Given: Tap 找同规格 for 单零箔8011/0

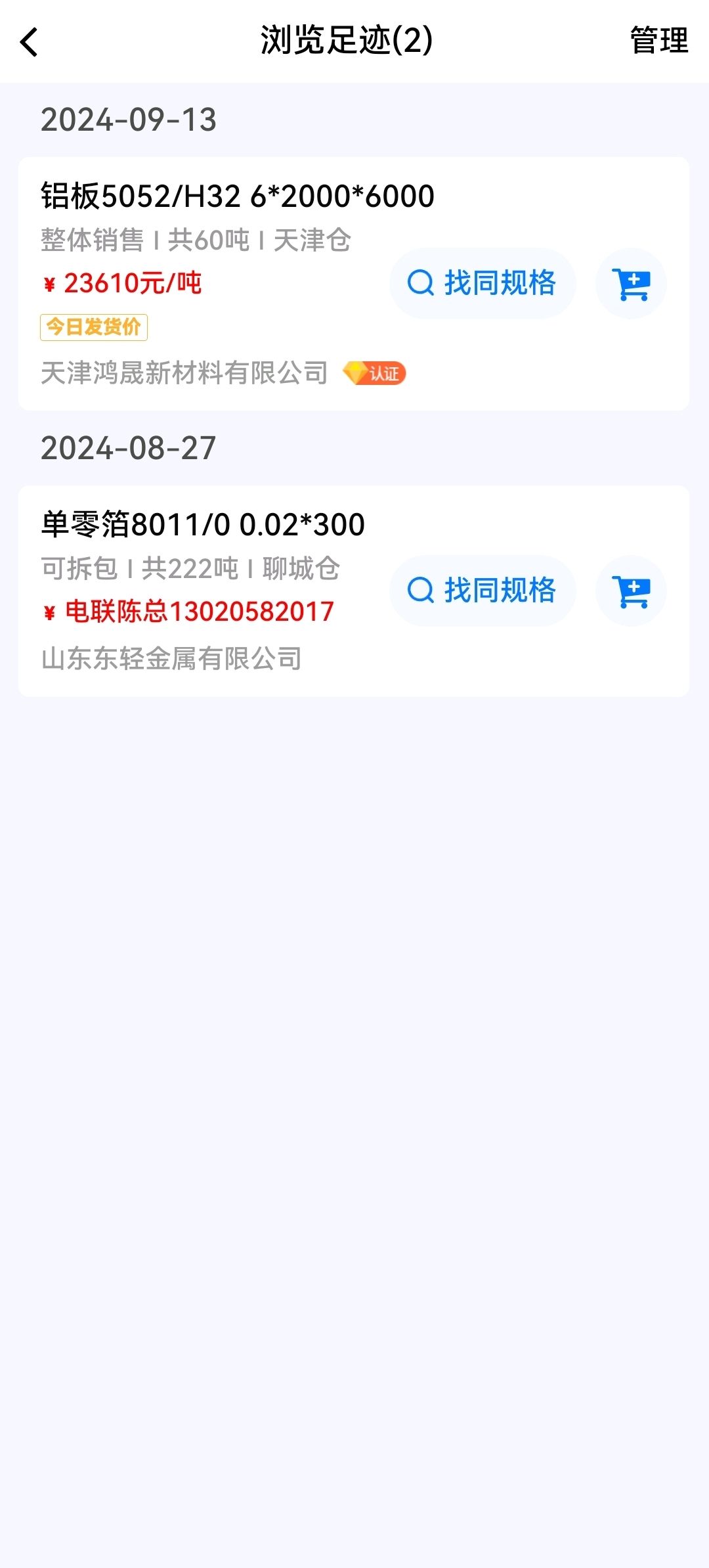Looking at the screenshot, I should pos(483,591).
